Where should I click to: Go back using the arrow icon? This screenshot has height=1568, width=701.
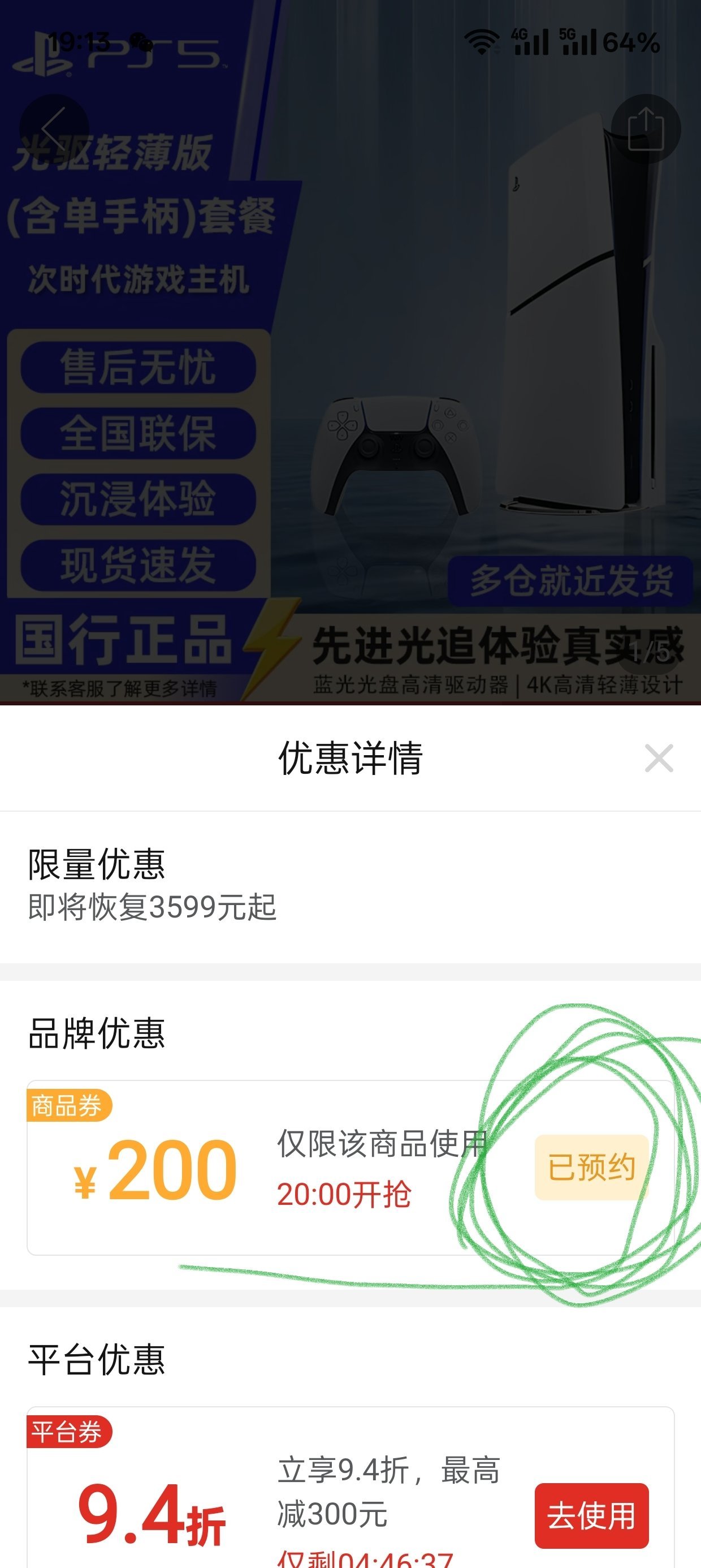(x=54, y=129)
